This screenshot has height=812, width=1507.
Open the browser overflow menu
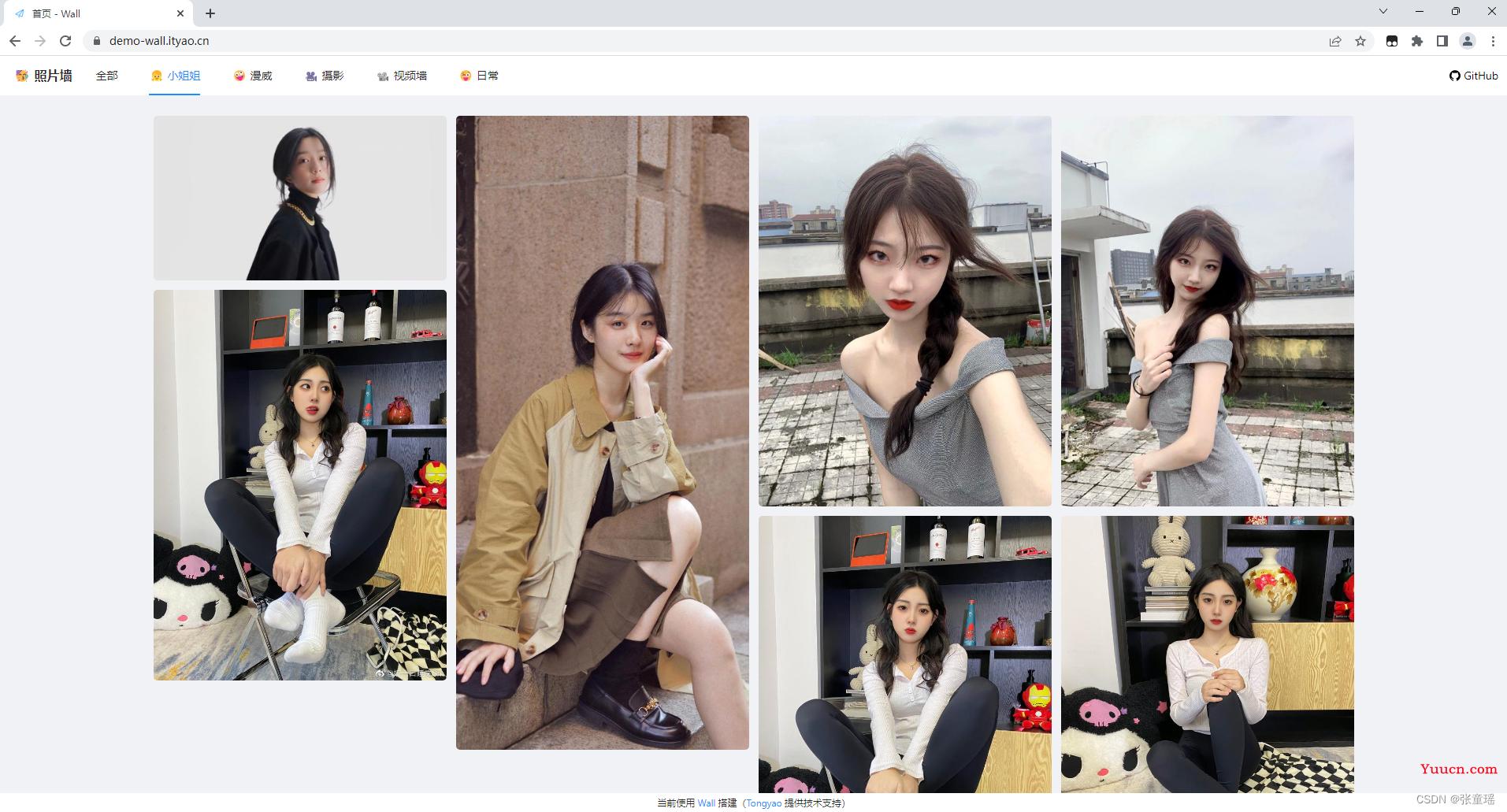[x=1493, y=41]
